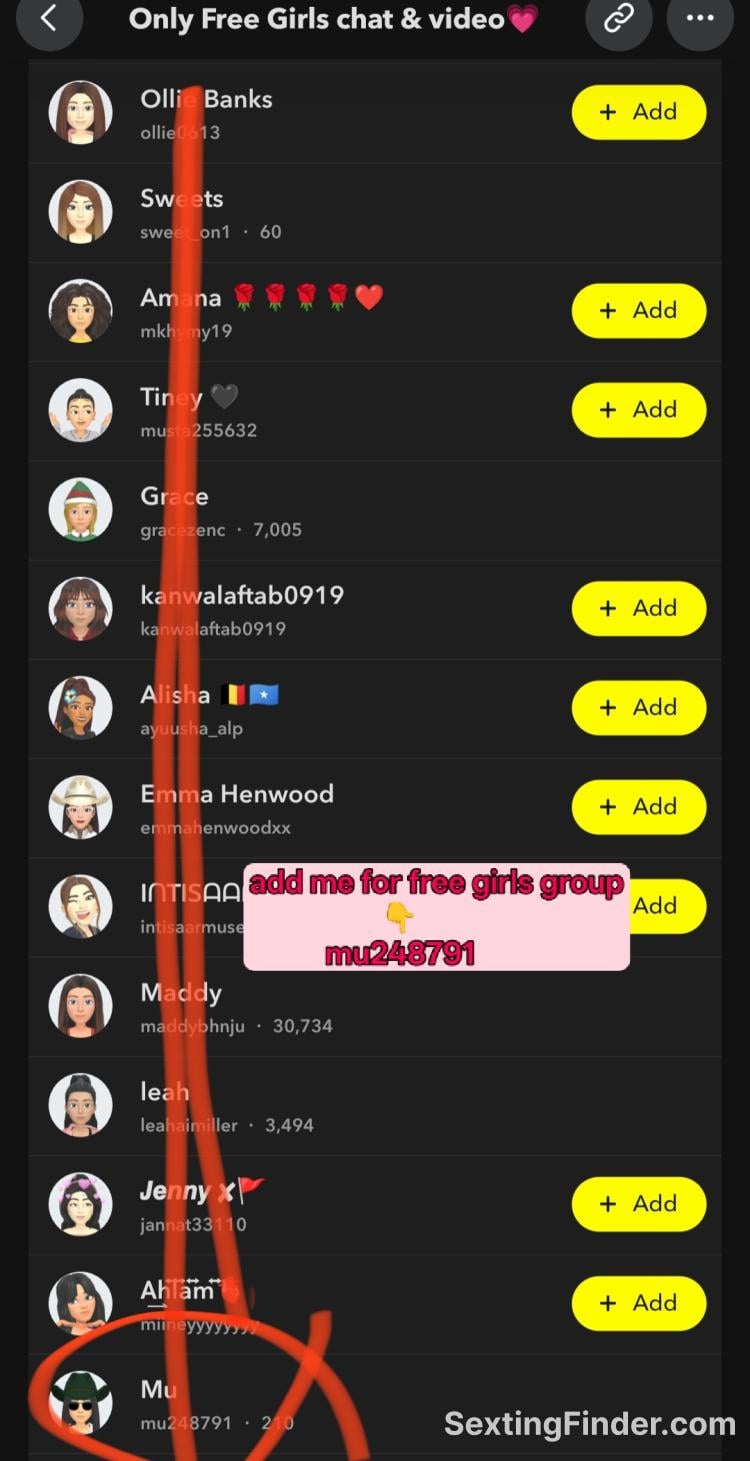Open Maddy's profile row

coord(375,1007)
